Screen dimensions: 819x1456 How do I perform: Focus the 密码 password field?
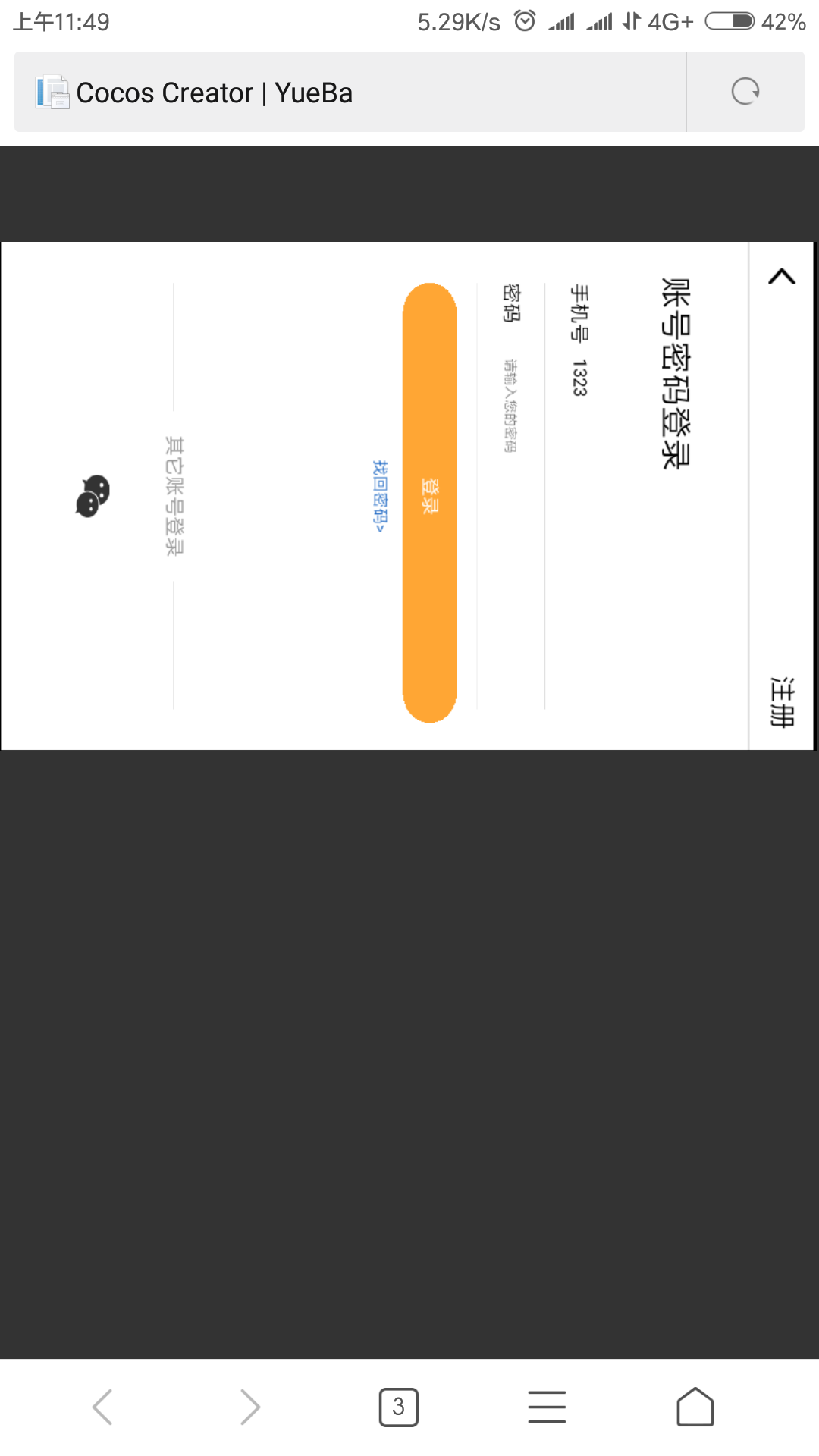coord(510,493)
